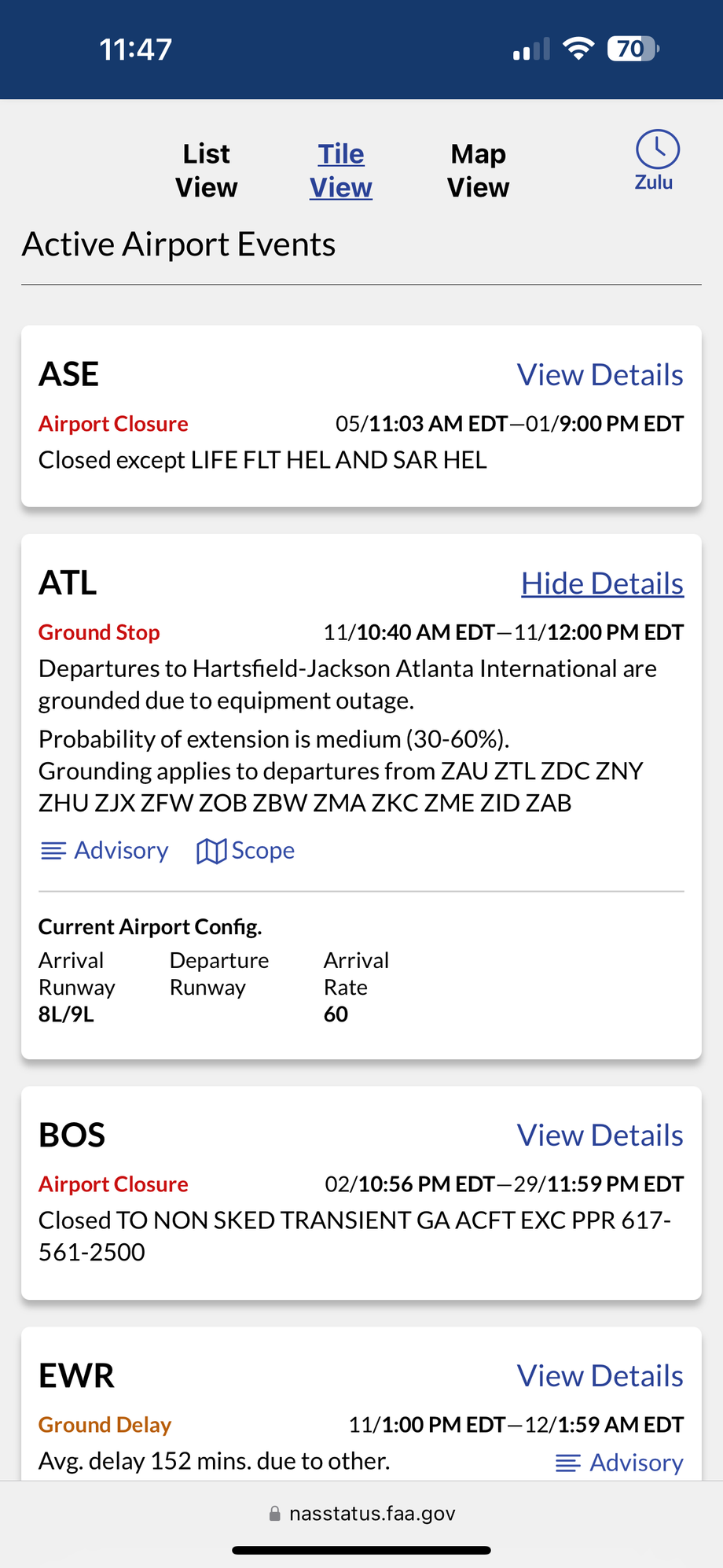
Task: Toggle the Zulu time clock
Action: pyautogui.click(x=656, y=160)
